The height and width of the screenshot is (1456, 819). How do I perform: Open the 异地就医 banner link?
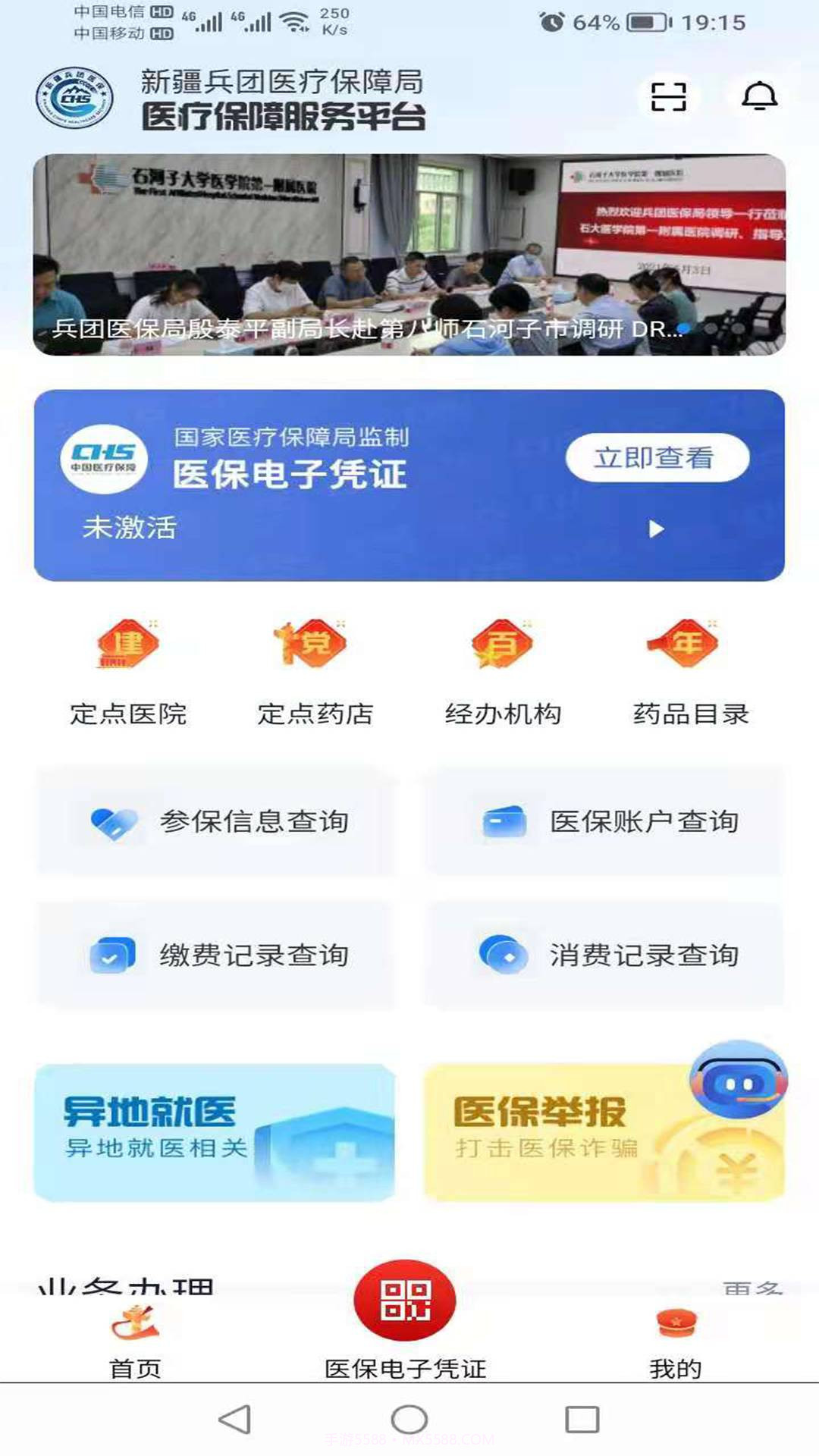click(x=216, y=1130)
